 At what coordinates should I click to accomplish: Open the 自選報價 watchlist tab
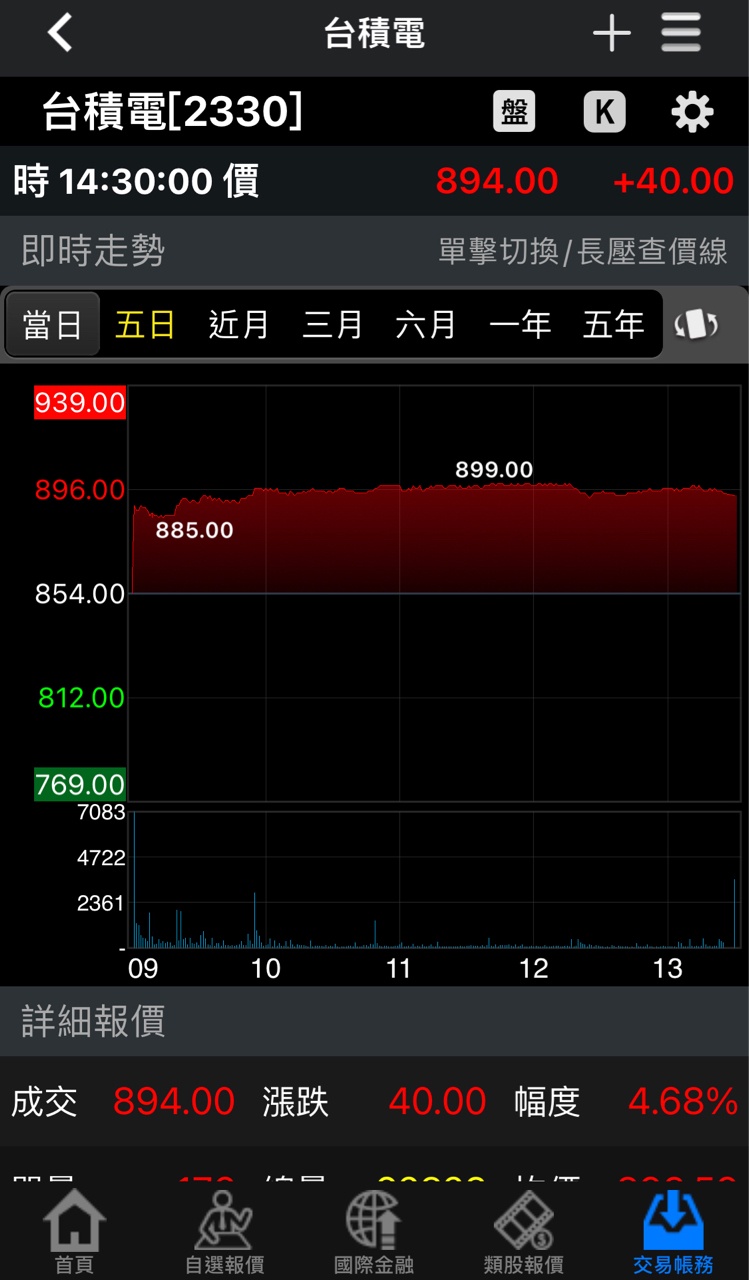[x=224, y=1232]
